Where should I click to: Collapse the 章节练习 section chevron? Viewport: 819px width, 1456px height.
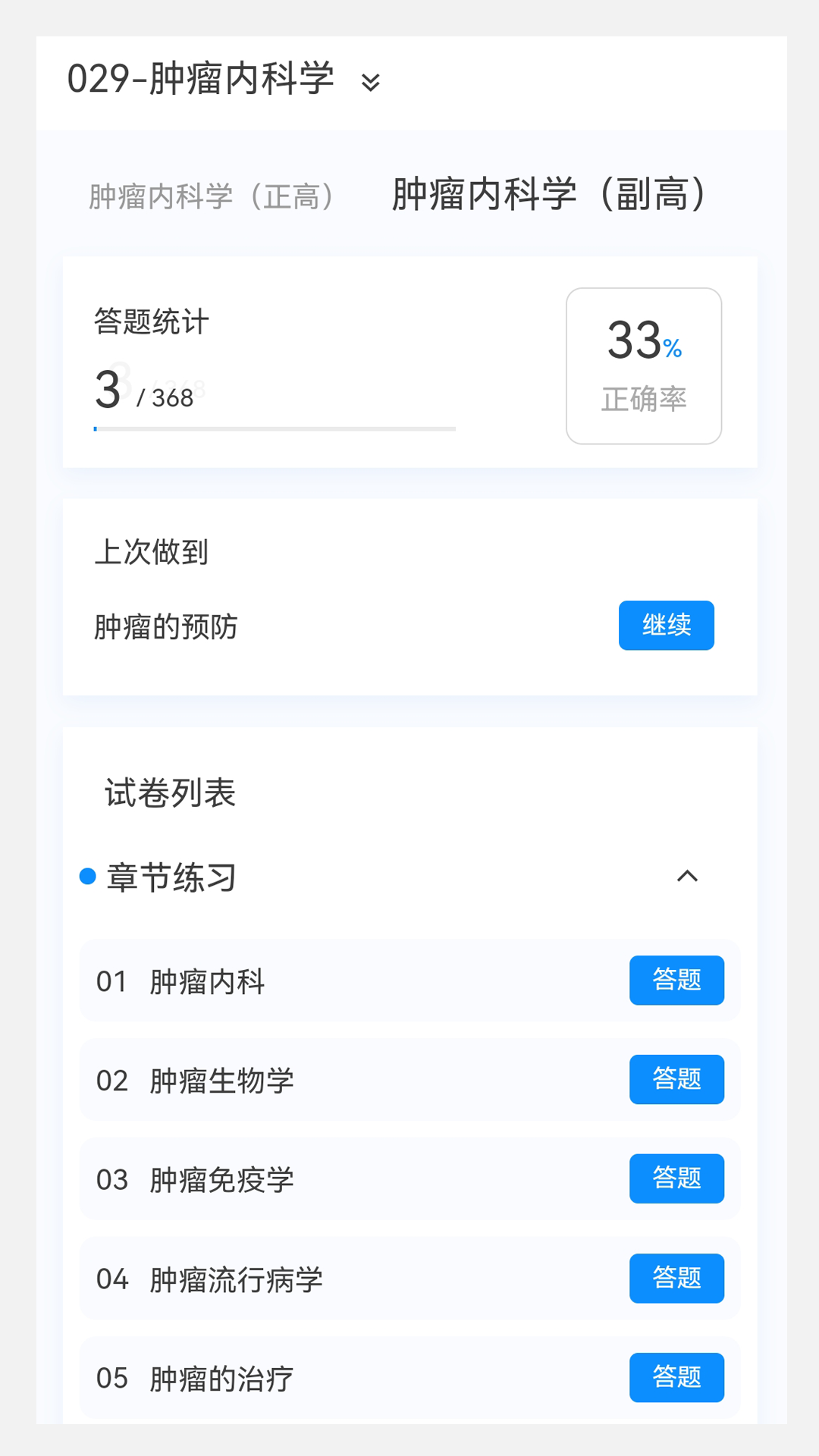pyautogui.click(x=688, y=877)
